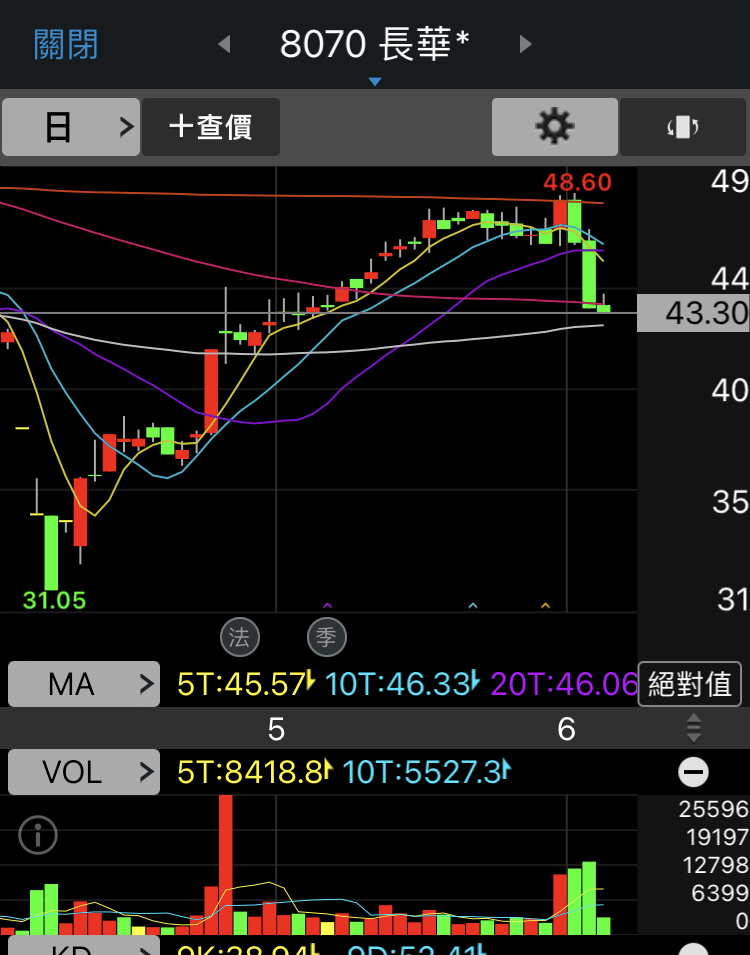Tap the 法 marker button
The width and height of the screenshot is (750, 955).
click(239, 636)
